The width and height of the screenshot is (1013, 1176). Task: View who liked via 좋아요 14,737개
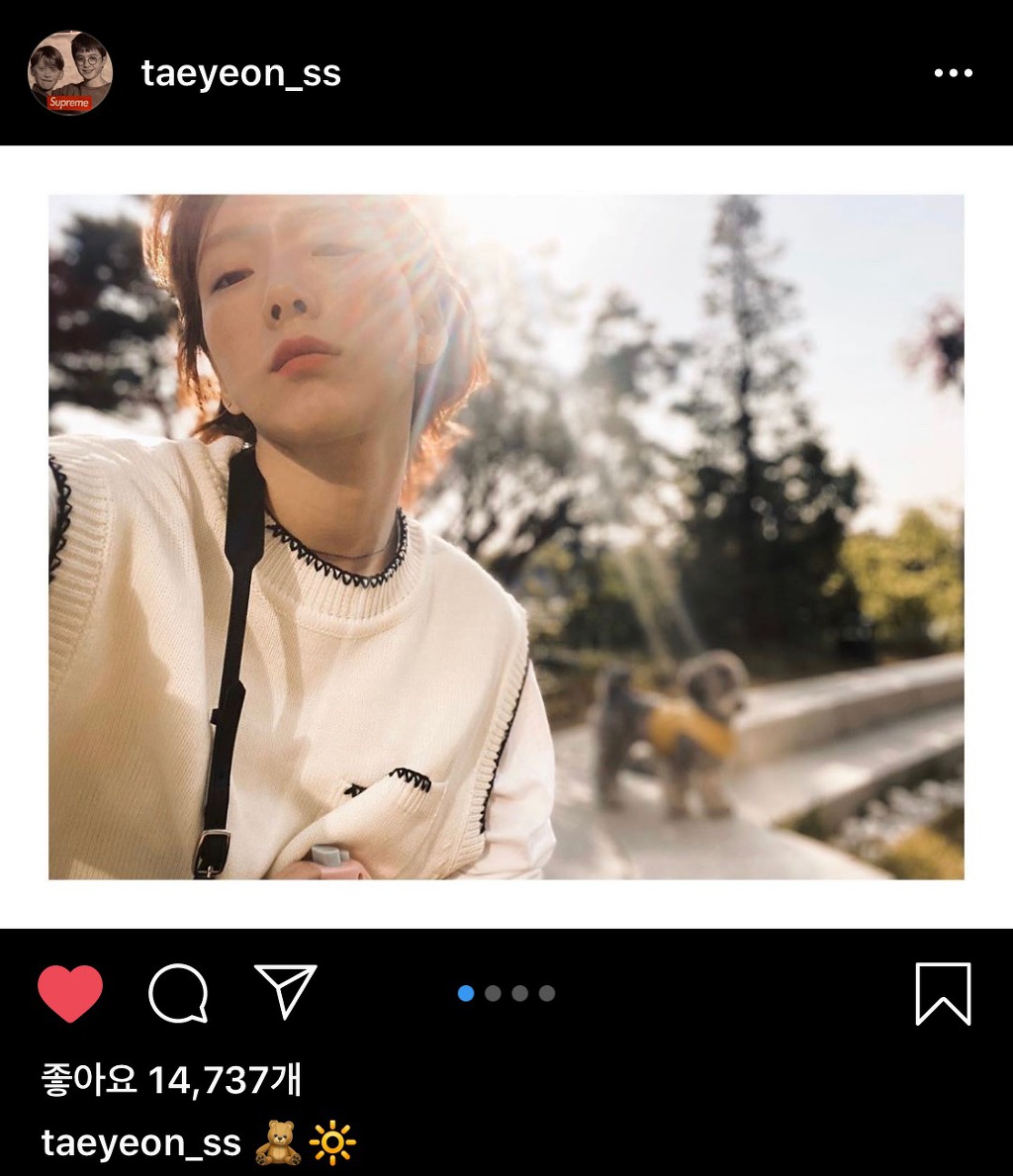coord(171,1079)
